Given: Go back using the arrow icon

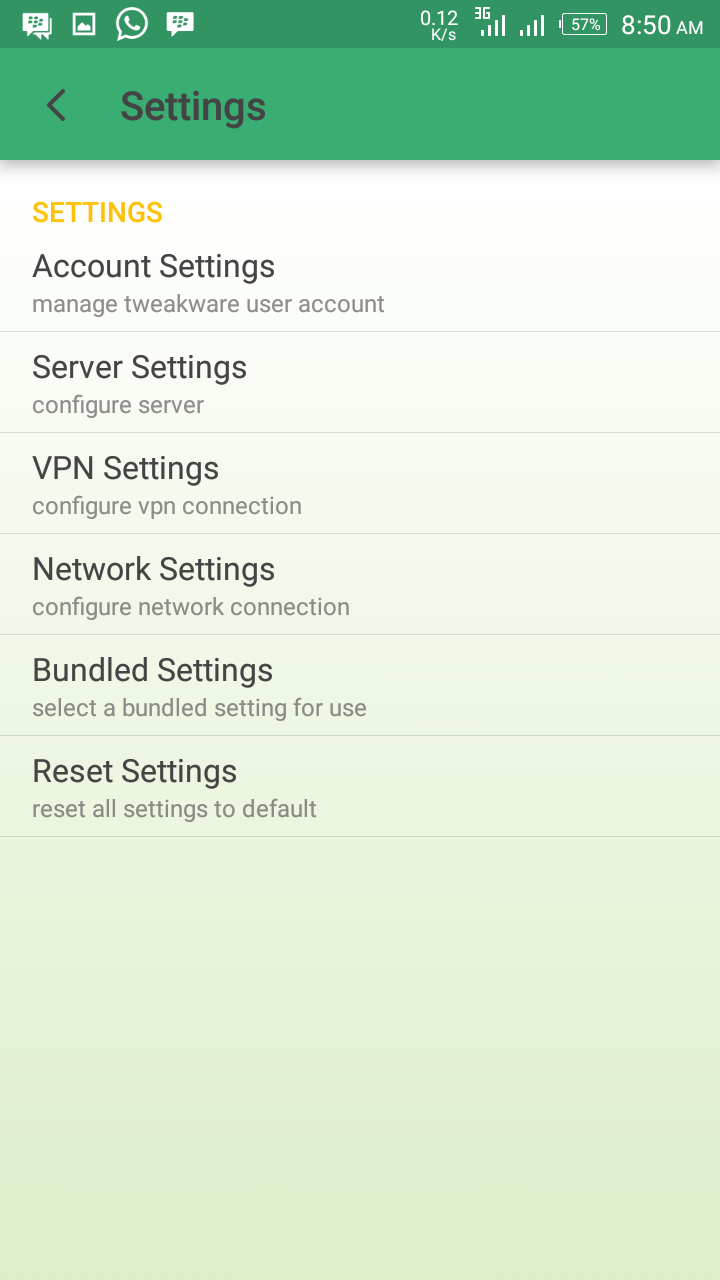Looking at the screenshot, I should [57, 105].
